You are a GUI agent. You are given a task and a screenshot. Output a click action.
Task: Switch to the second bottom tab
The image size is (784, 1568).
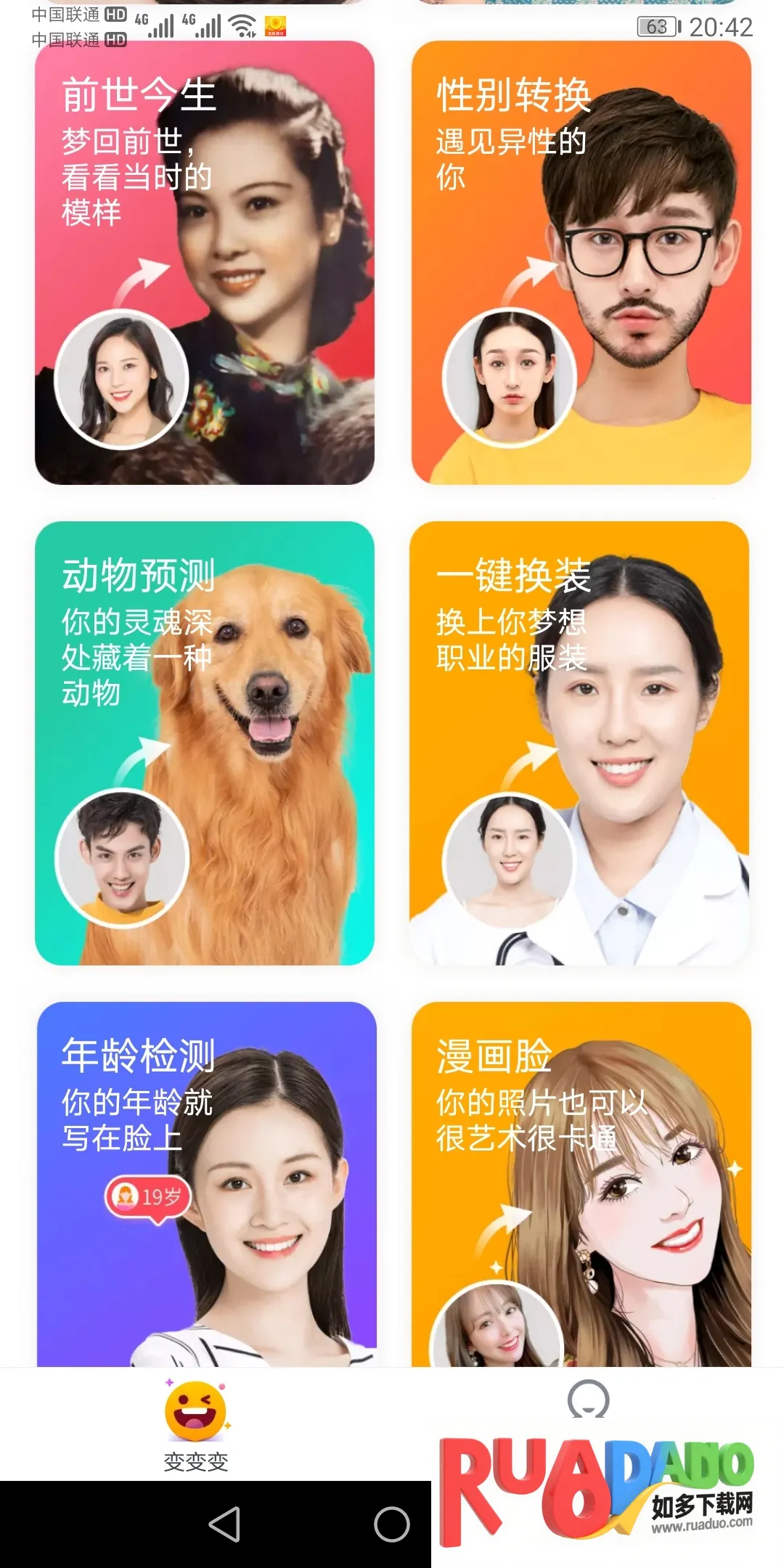tap(587, 1400)
